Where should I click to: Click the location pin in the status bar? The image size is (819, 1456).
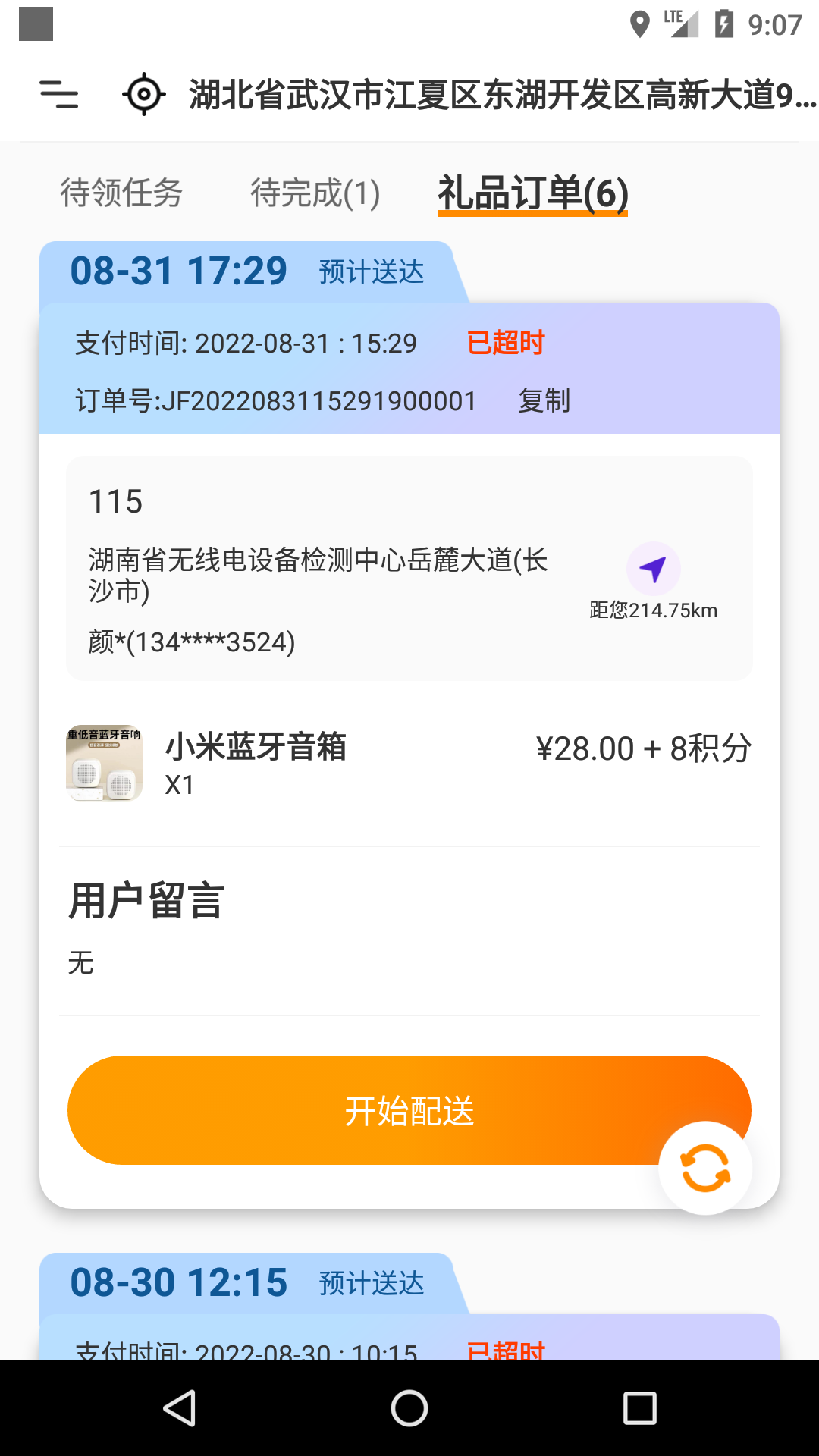point(641,24)
